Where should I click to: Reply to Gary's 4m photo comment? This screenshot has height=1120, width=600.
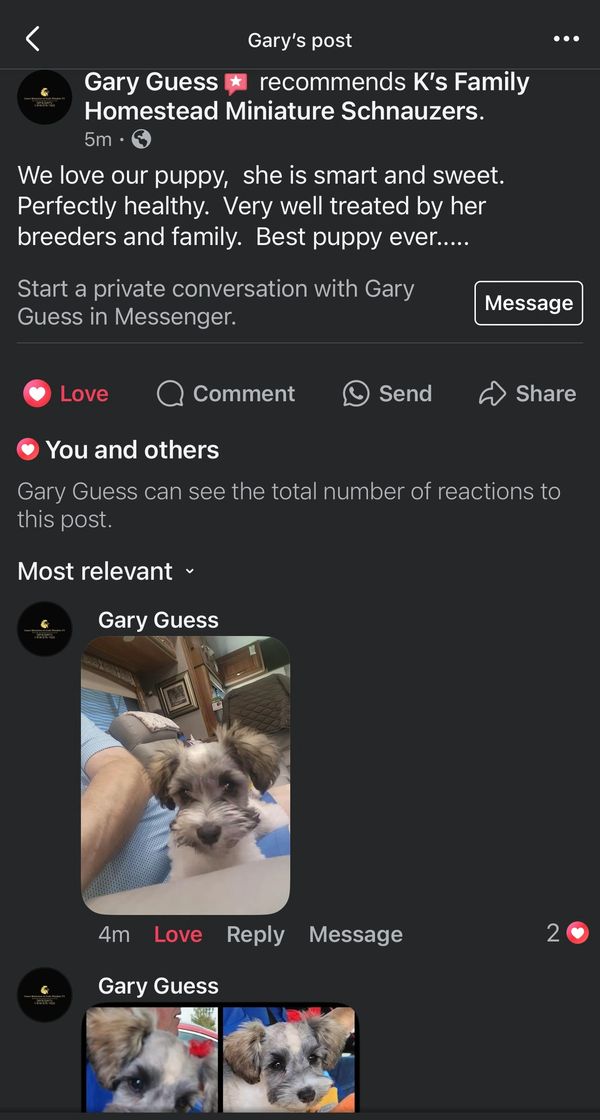[x=255, y=934]
